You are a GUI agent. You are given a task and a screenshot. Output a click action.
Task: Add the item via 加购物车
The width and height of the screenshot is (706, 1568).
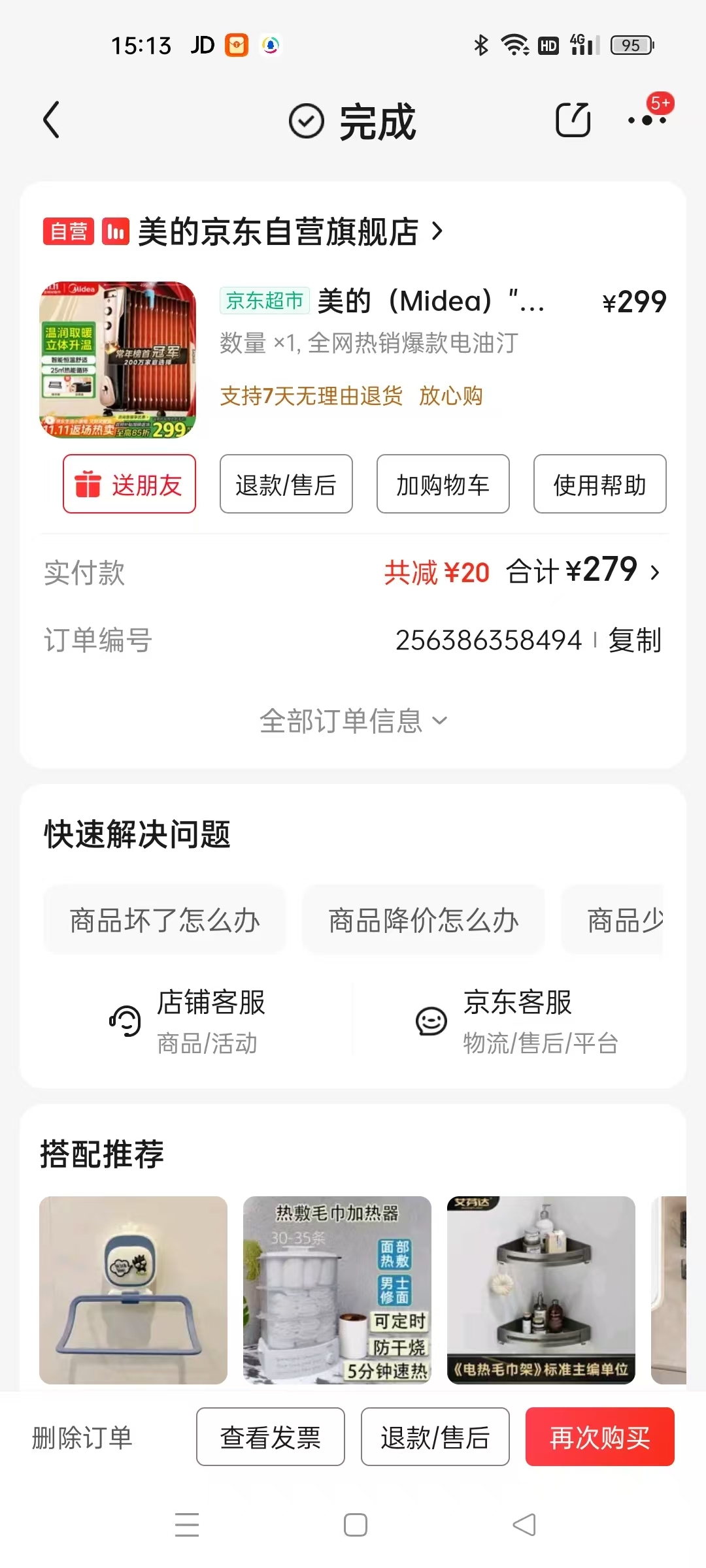(x=443, y=484)
